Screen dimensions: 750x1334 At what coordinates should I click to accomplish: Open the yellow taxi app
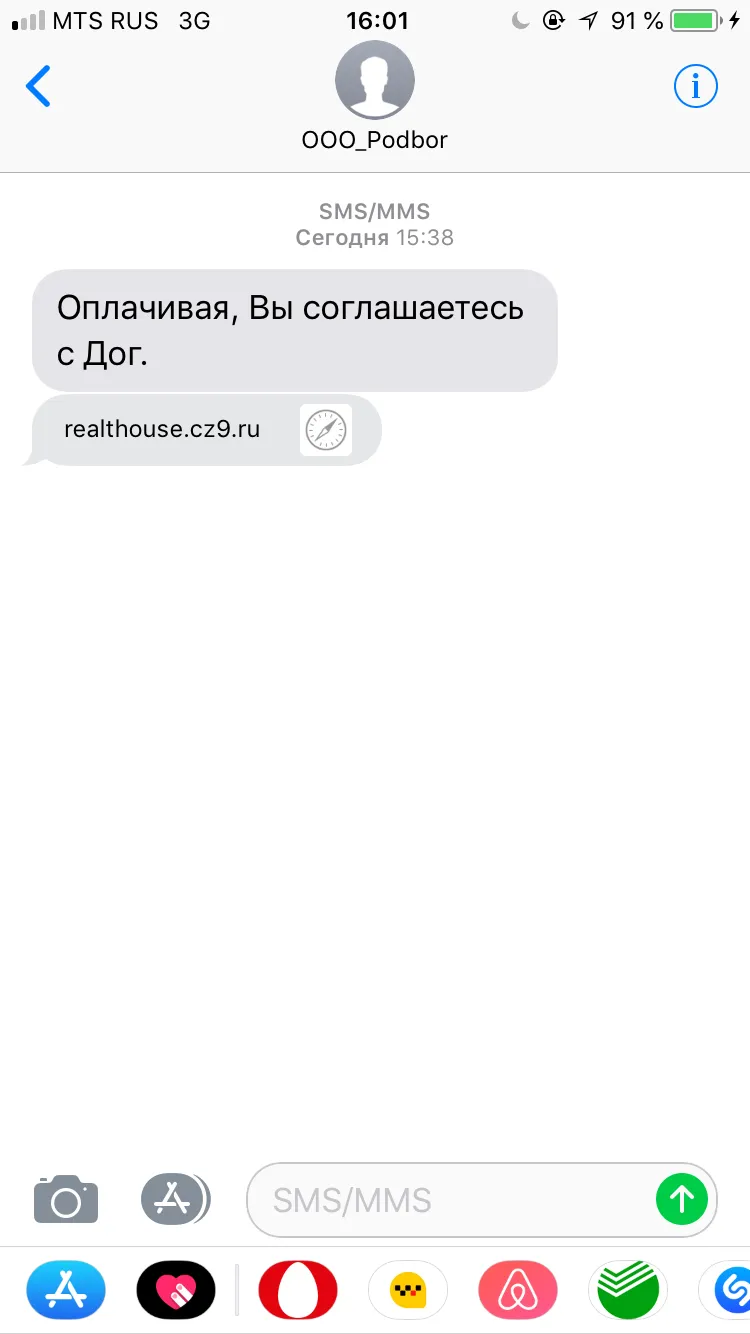click(x=408, y=1290)
